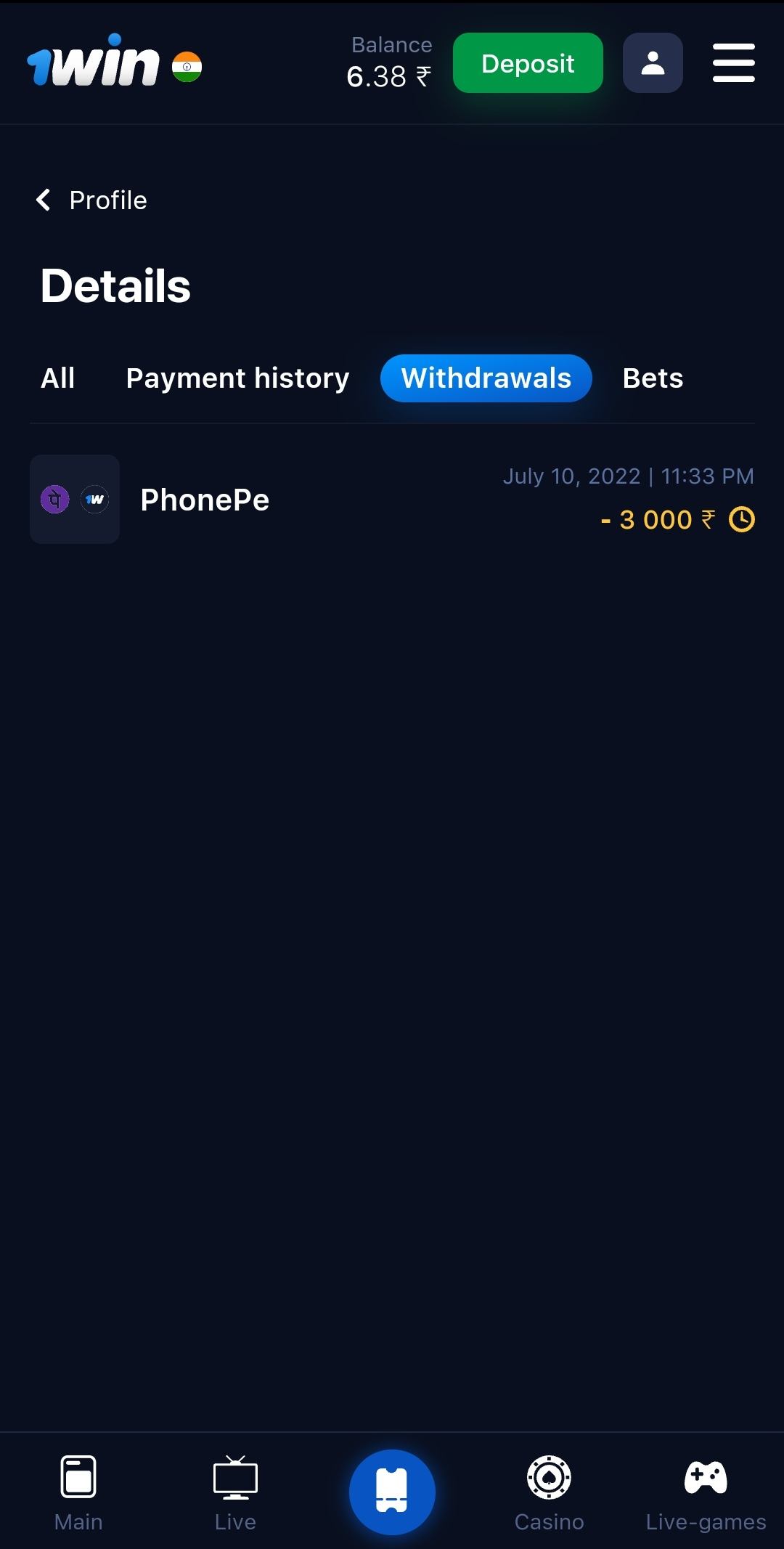Tap the center bet slip button
784x1549 pixels.
(392, 1492)
